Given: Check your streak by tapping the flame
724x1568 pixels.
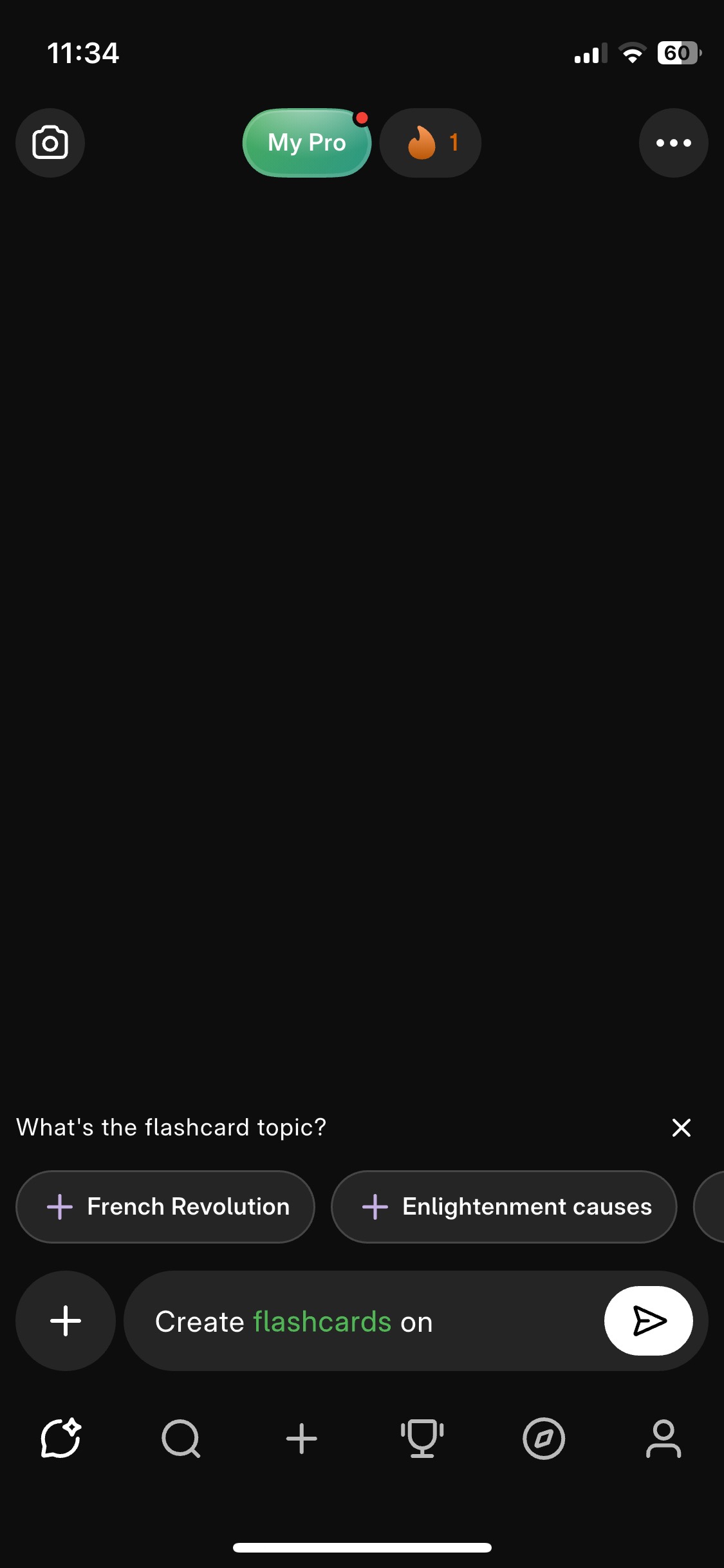Looking at the screenshot, I should coord(430,142).
